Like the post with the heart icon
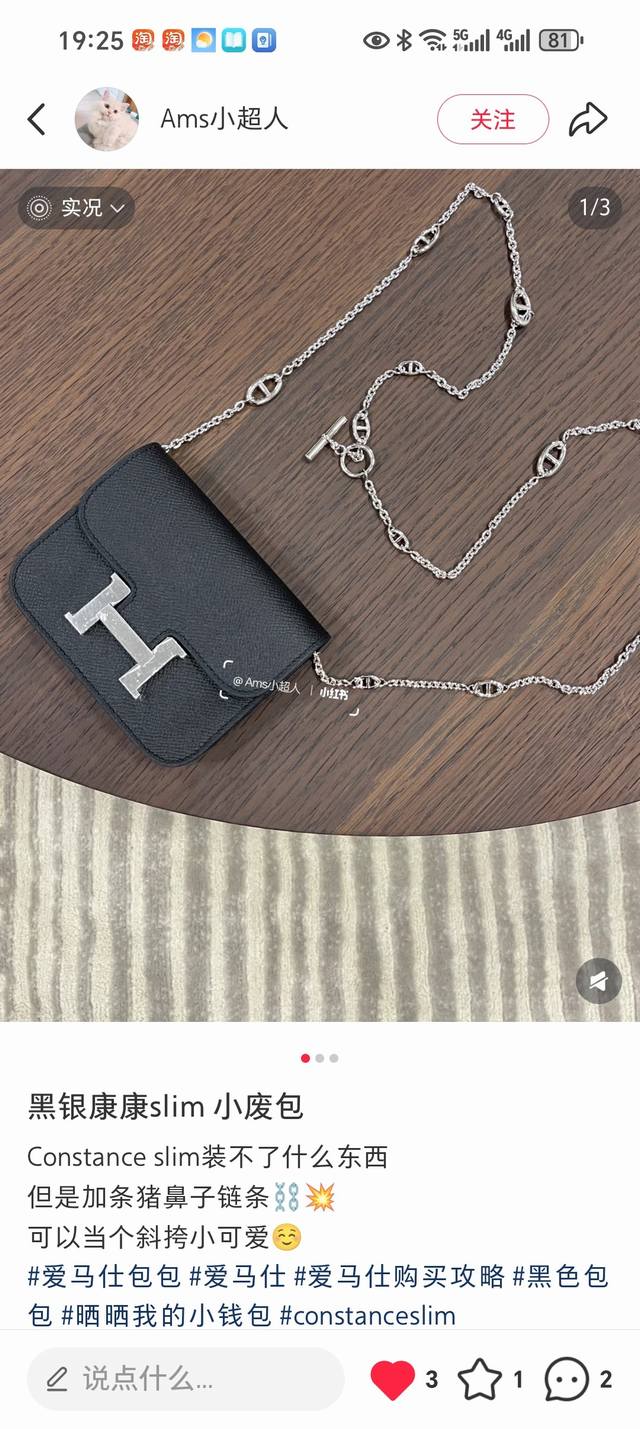640x1429 pixels. pos(393,1380)
